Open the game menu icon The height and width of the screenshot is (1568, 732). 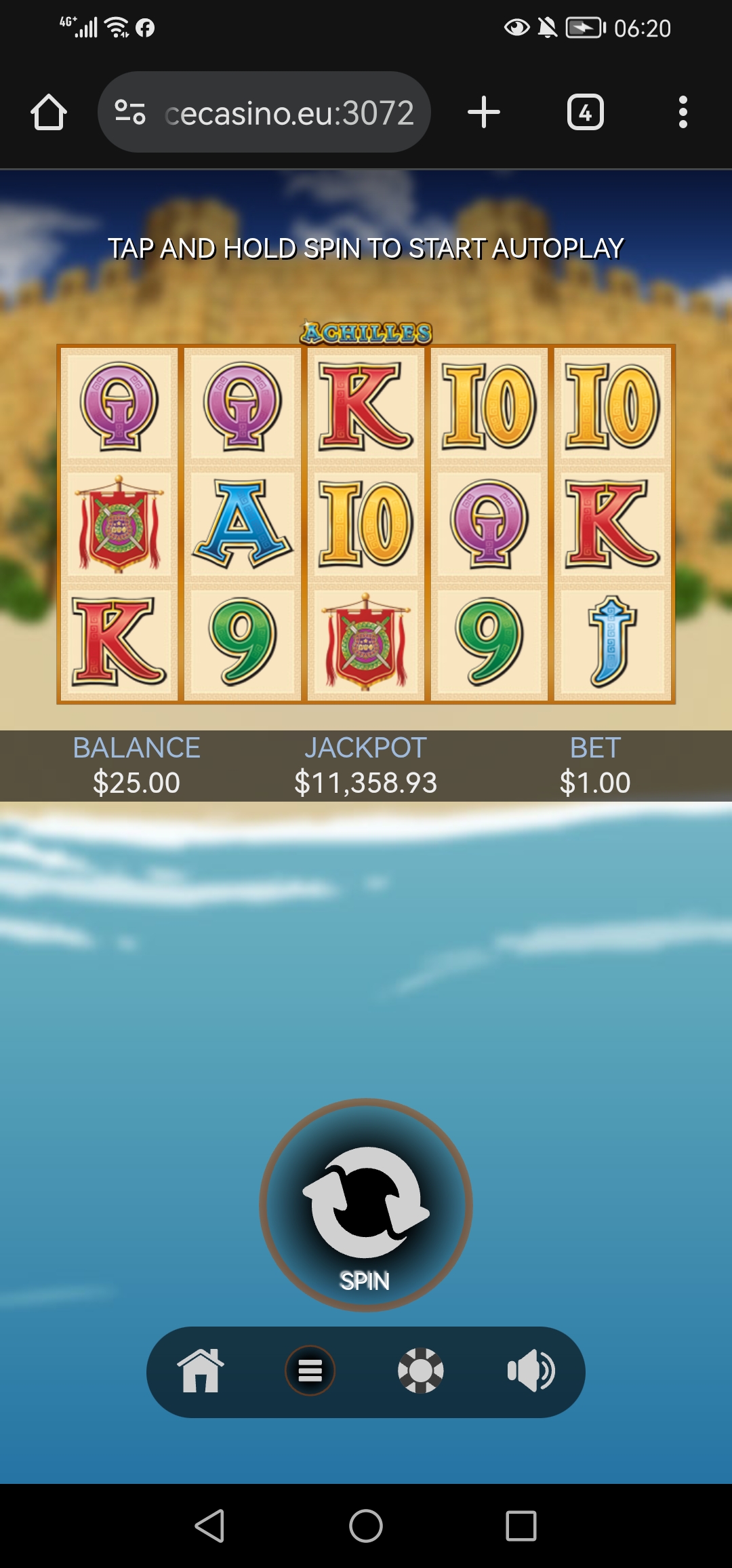[x=310, y=1371]
